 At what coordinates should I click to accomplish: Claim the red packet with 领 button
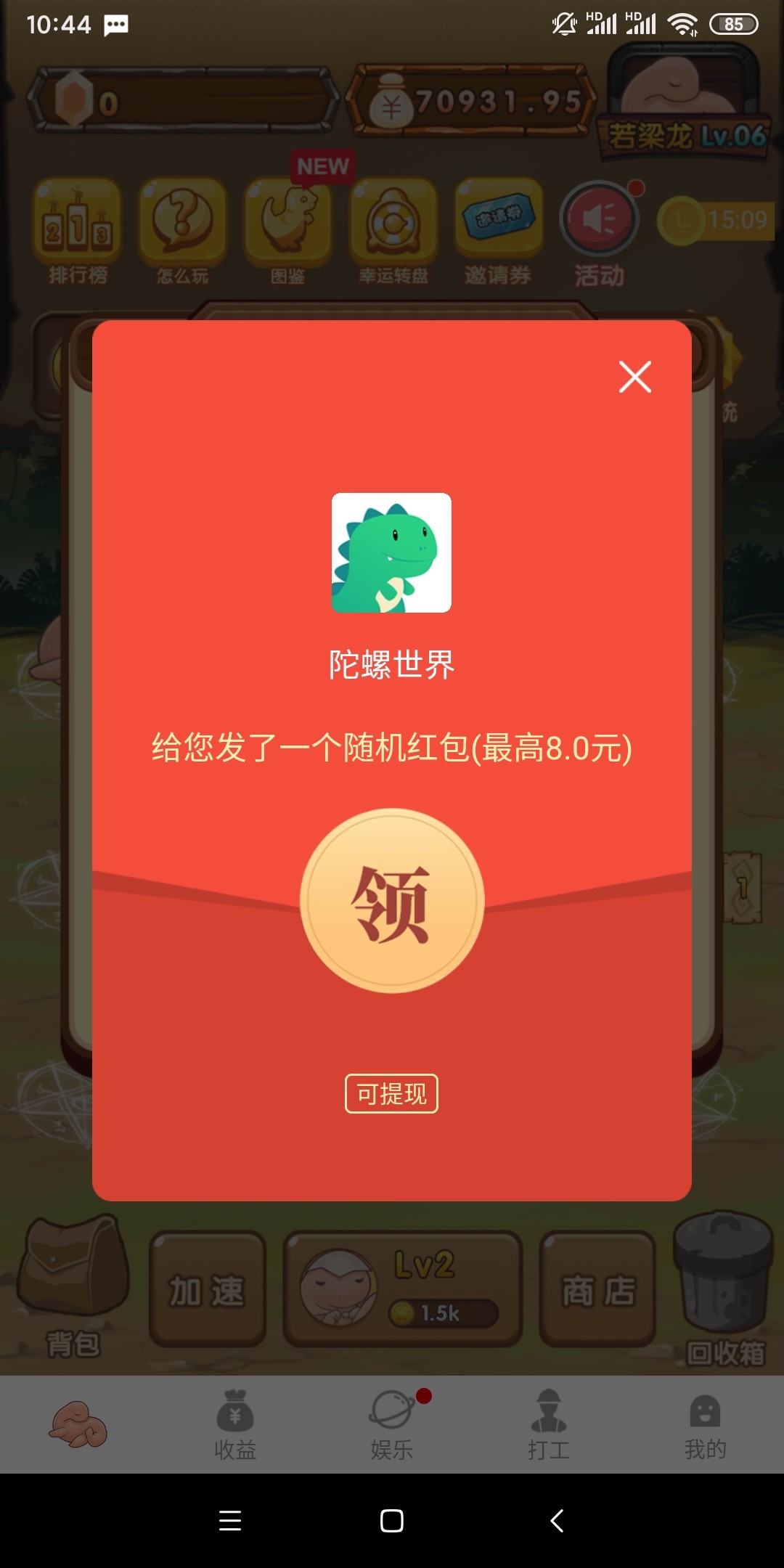392,901
